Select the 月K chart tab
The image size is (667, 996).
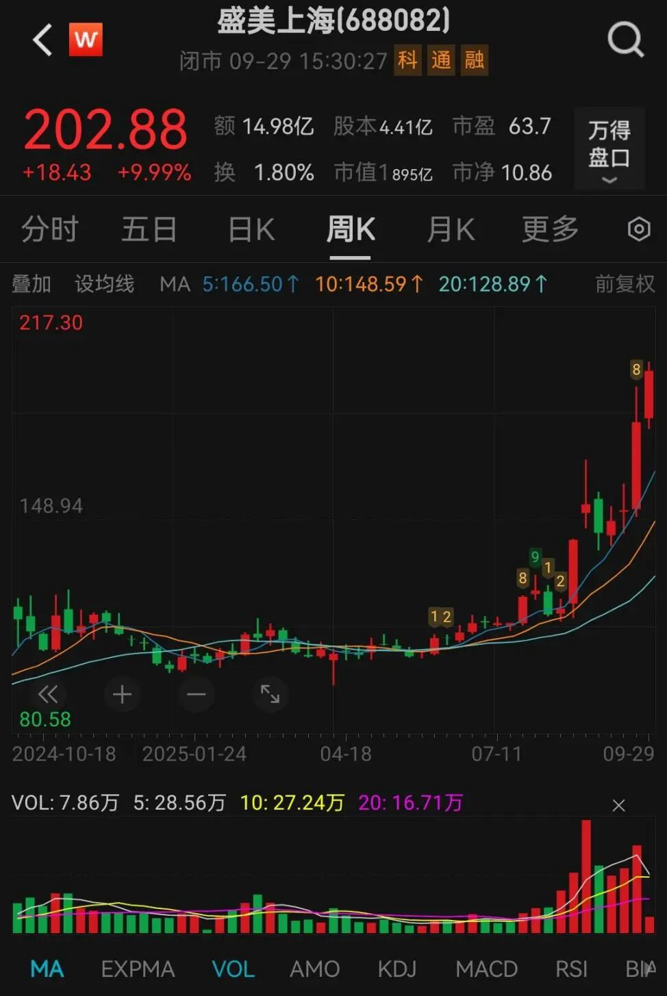(450, 230)
